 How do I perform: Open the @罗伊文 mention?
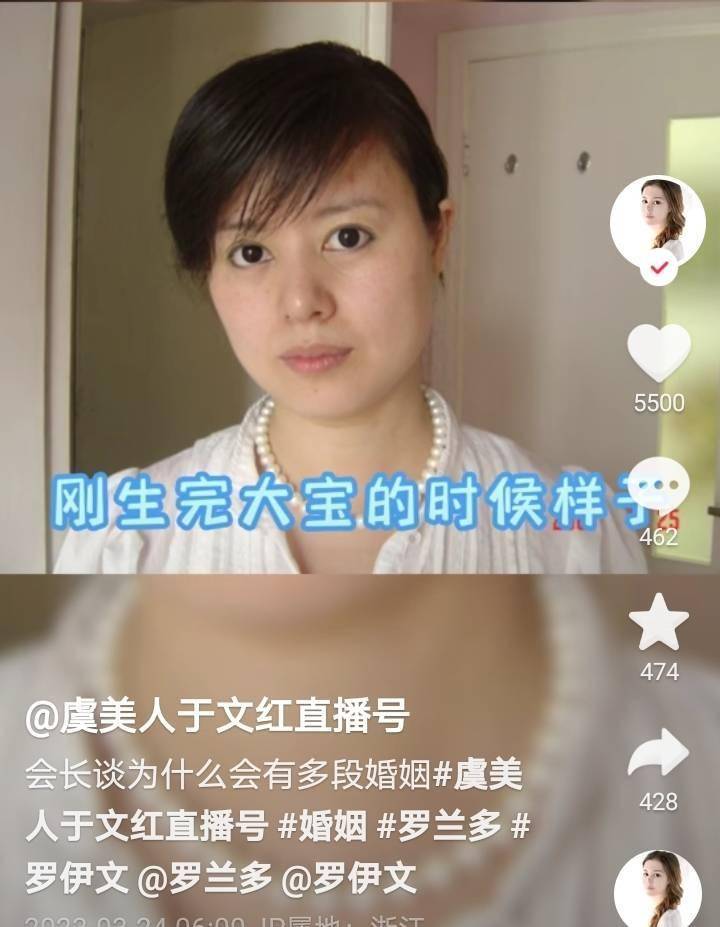(x=349, y=878)
